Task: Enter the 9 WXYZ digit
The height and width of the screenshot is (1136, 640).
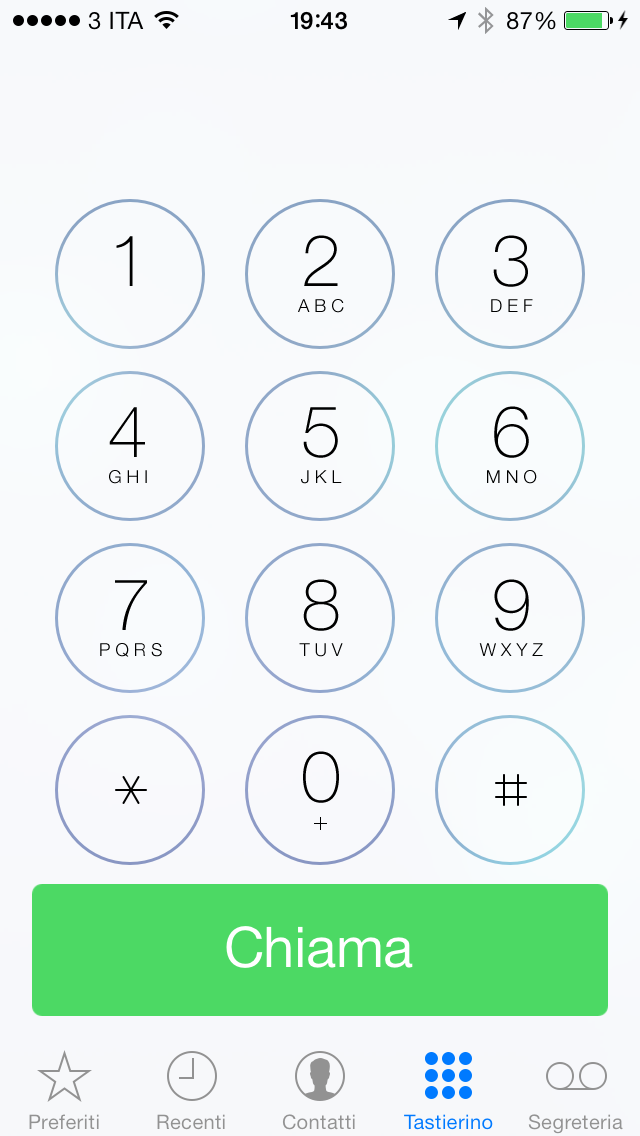Action: [x=510, y=618]
